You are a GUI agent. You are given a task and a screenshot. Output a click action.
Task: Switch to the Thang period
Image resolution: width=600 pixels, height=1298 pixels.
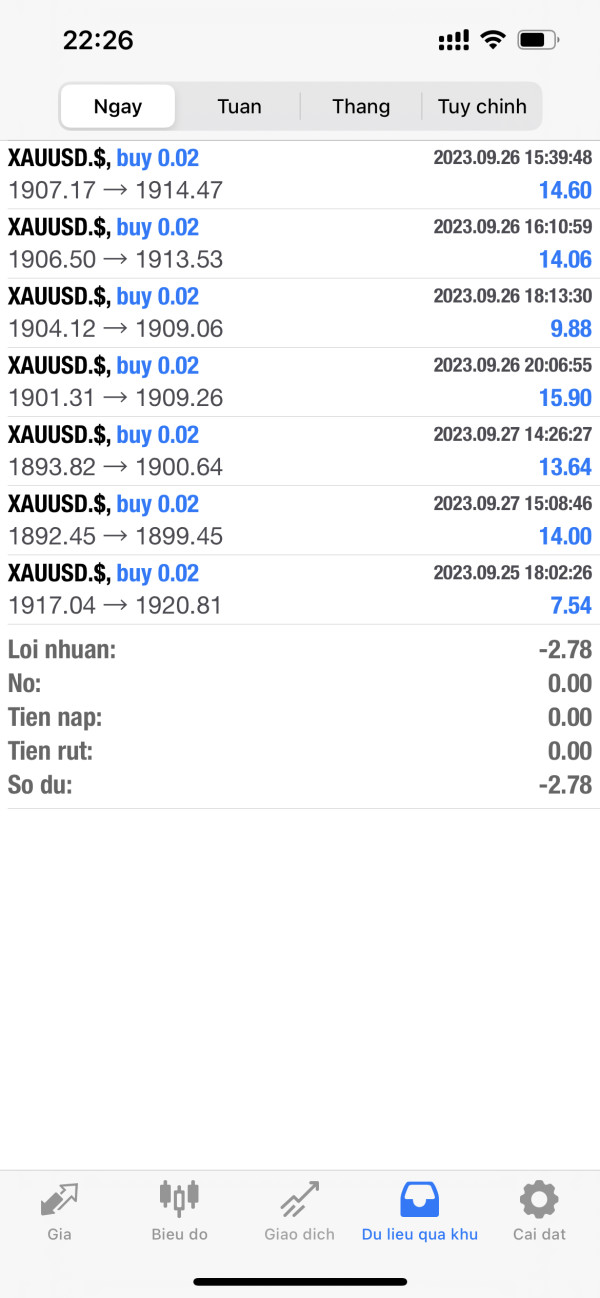pyautogui.click(x=361, y=107)
